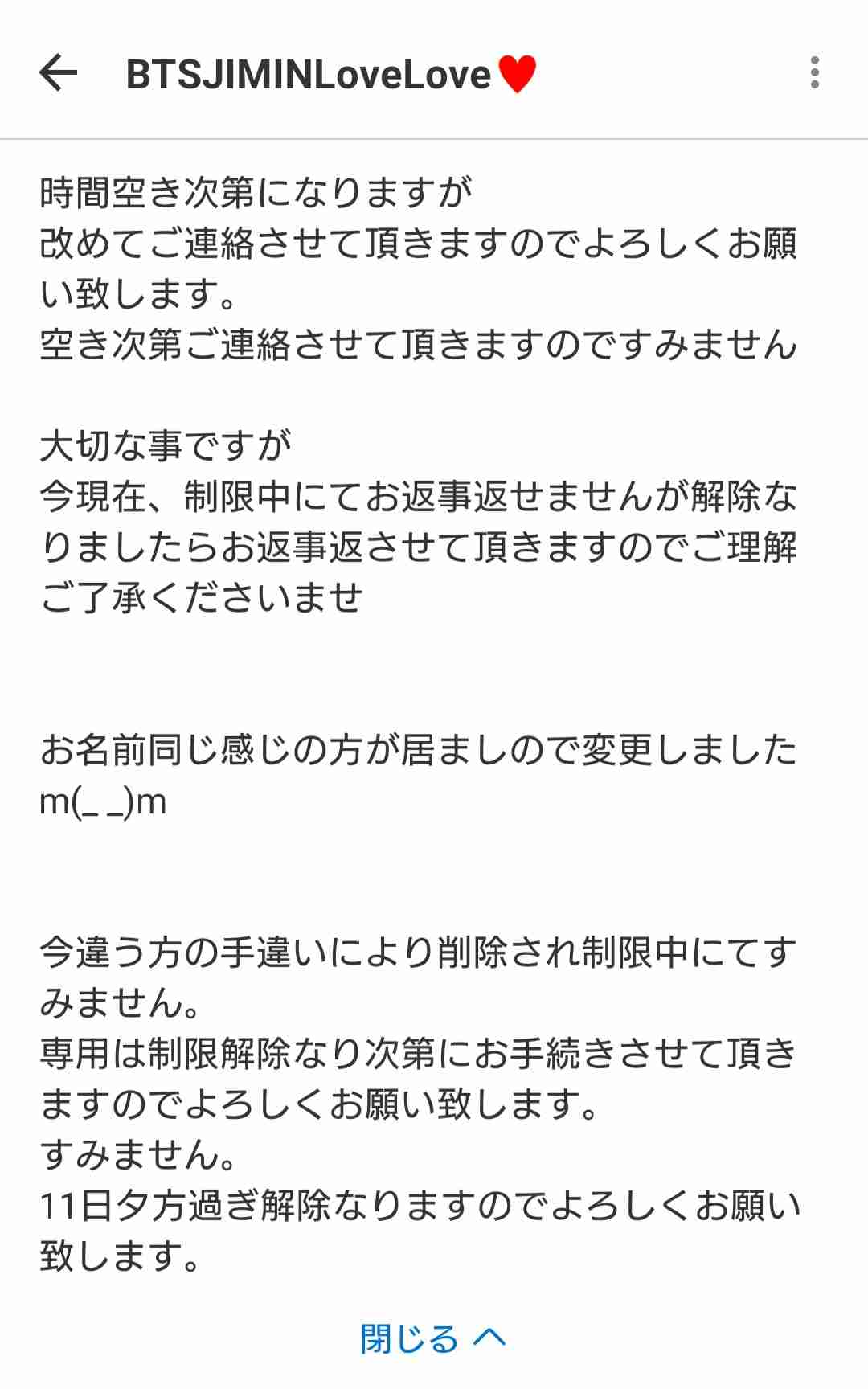Screen dimensions: 868x1389
Task: Open the three-dot overflow menu
Action: click(815, 72)
